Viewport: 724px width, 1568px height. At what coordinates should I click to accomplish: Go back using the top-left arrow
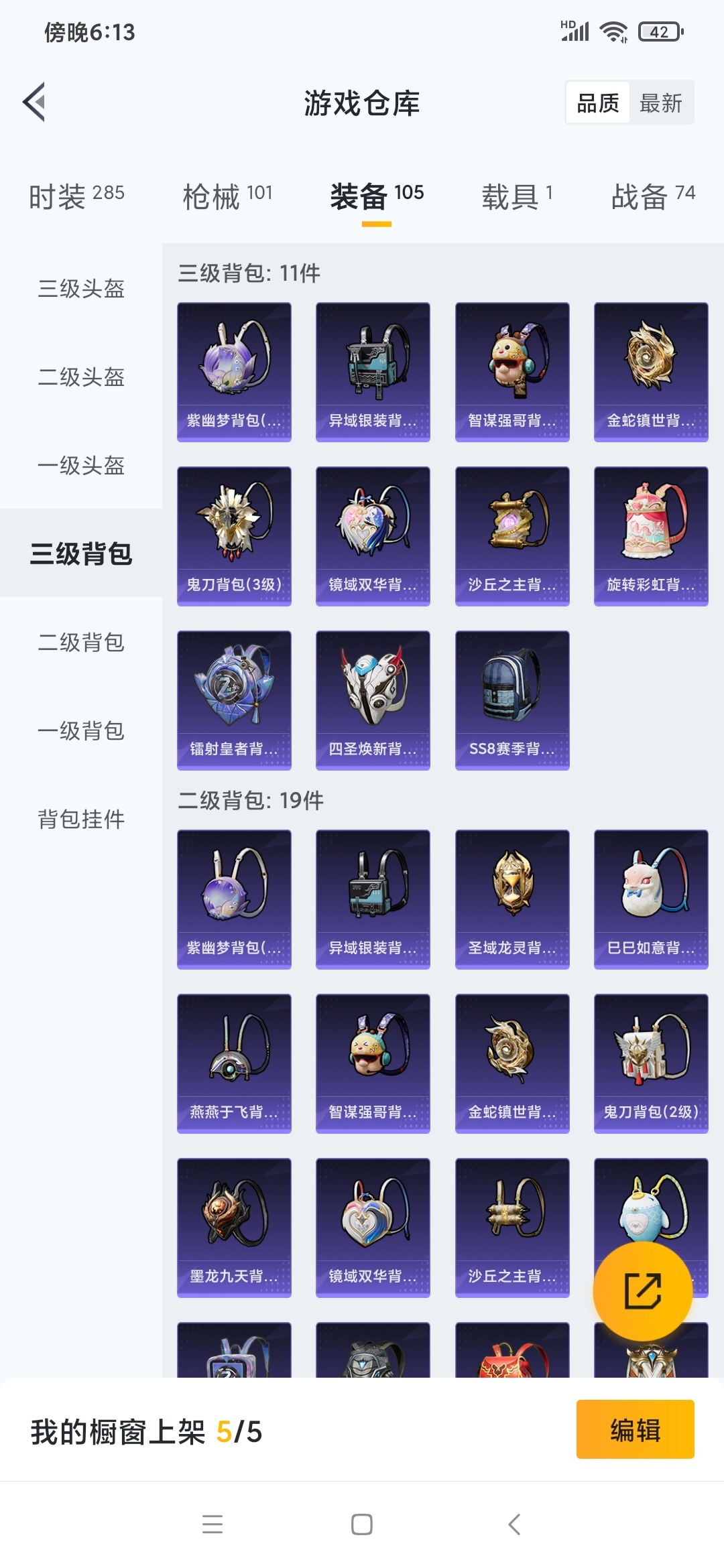tap(35, 103)
